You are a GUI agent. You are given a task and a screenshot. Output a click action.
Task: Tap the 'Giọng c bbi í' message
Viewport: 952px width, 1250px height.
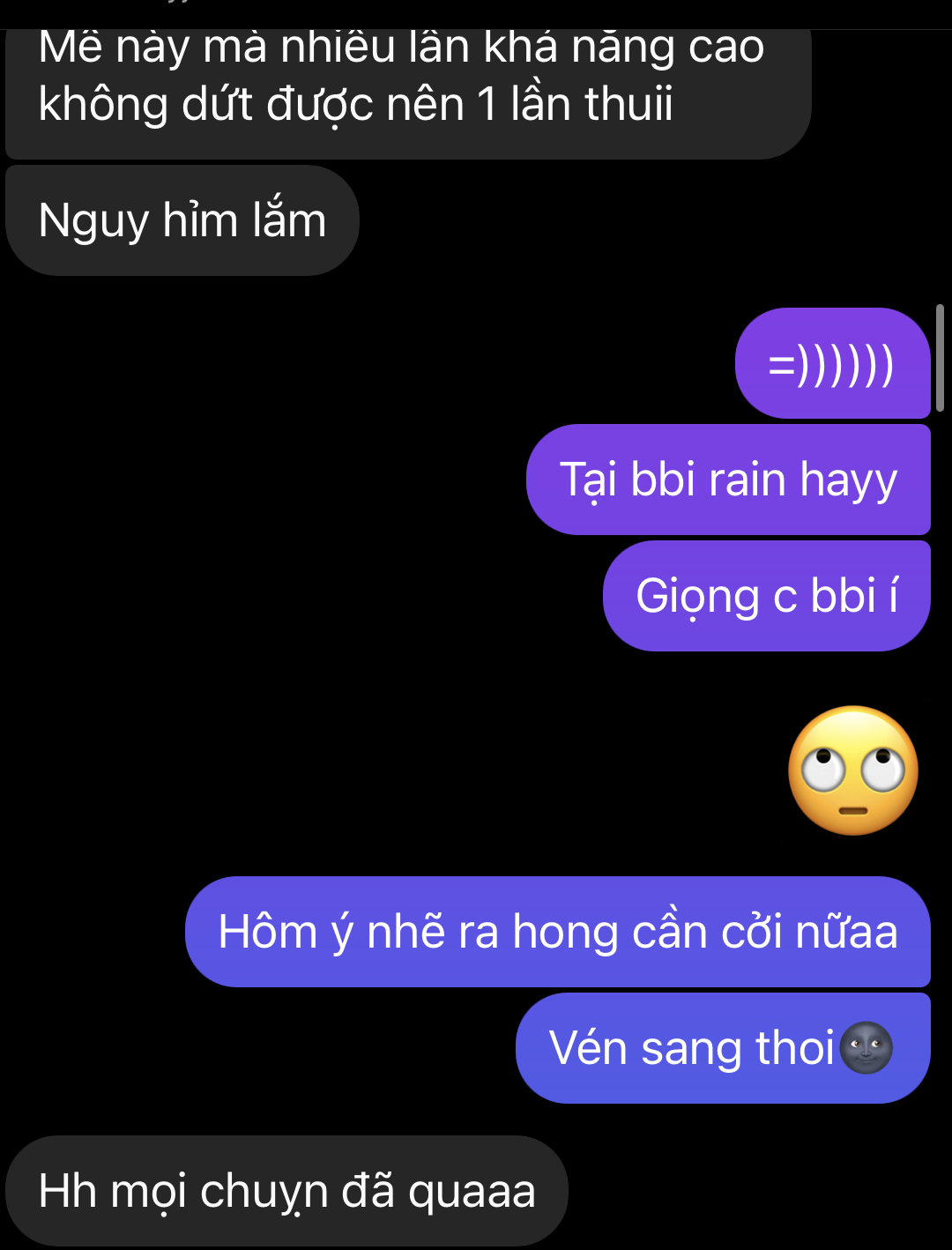pos(765,596)
